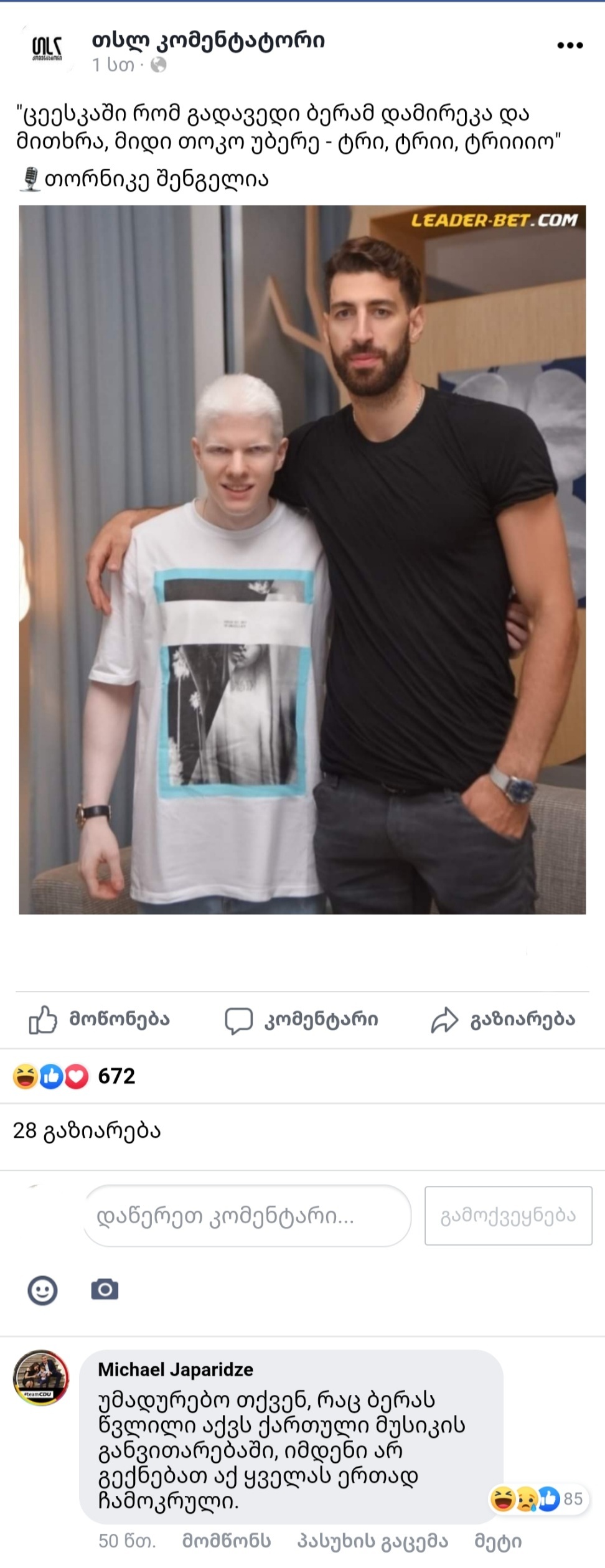This screenshot has width=605, height=1568.
Task: View the 85 reactions on comment
Action: click(x=538, y=1499)
